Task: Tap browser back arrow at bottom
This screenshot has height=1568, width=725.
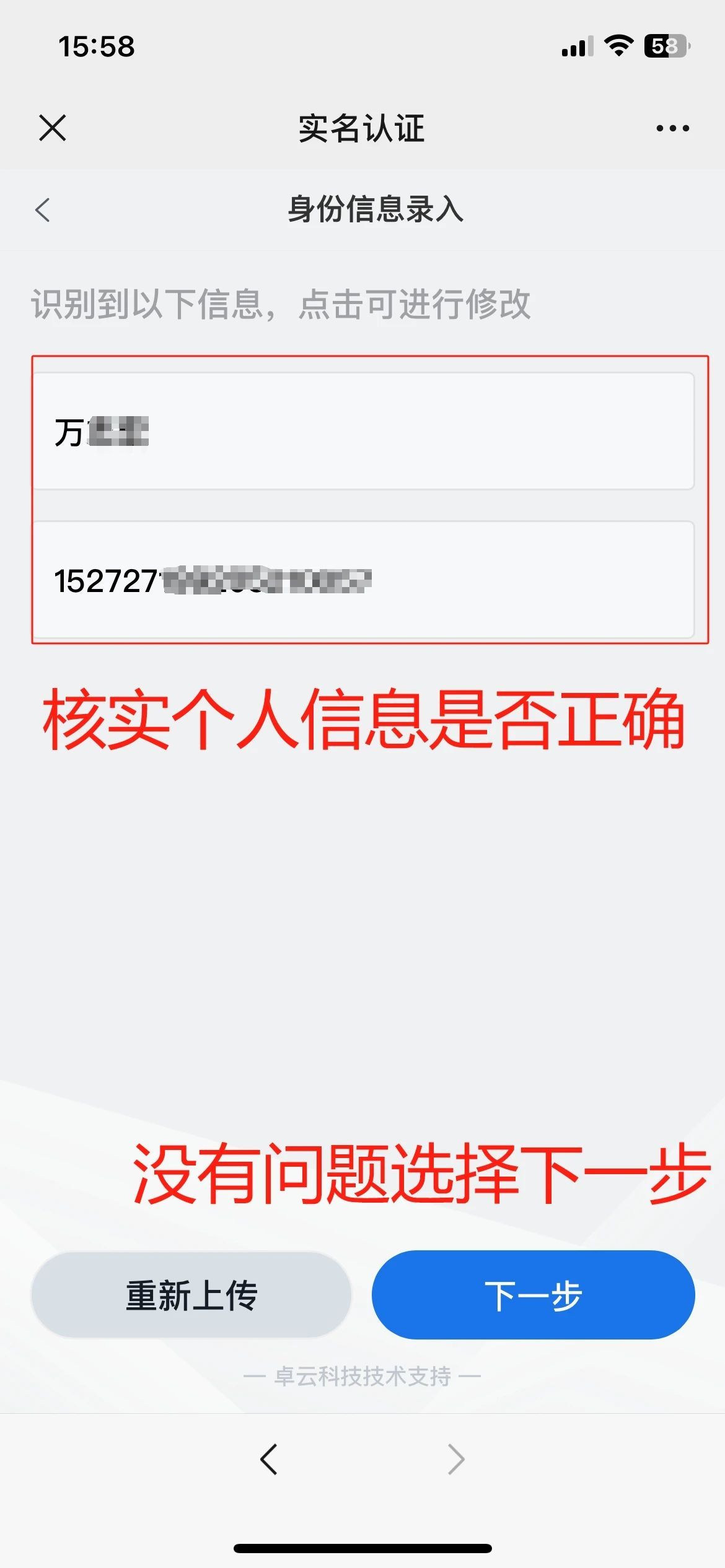Action: coord(269,1460)
